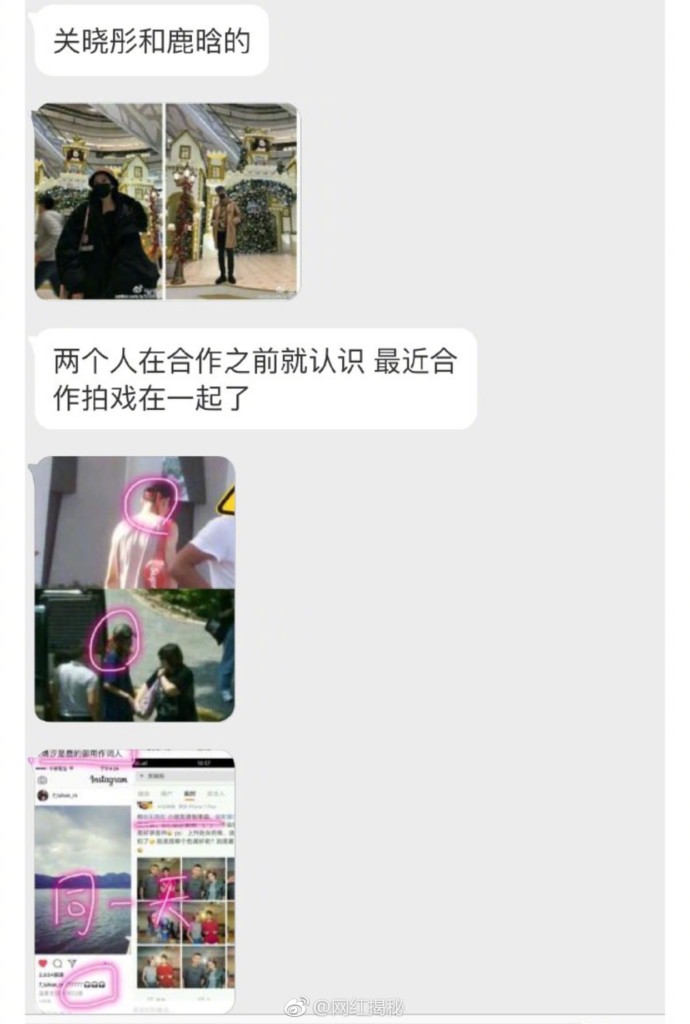This screenshot has width=690, height=1024.
Task: Open the Instagram screenshot image message
Action: point(135,880)
